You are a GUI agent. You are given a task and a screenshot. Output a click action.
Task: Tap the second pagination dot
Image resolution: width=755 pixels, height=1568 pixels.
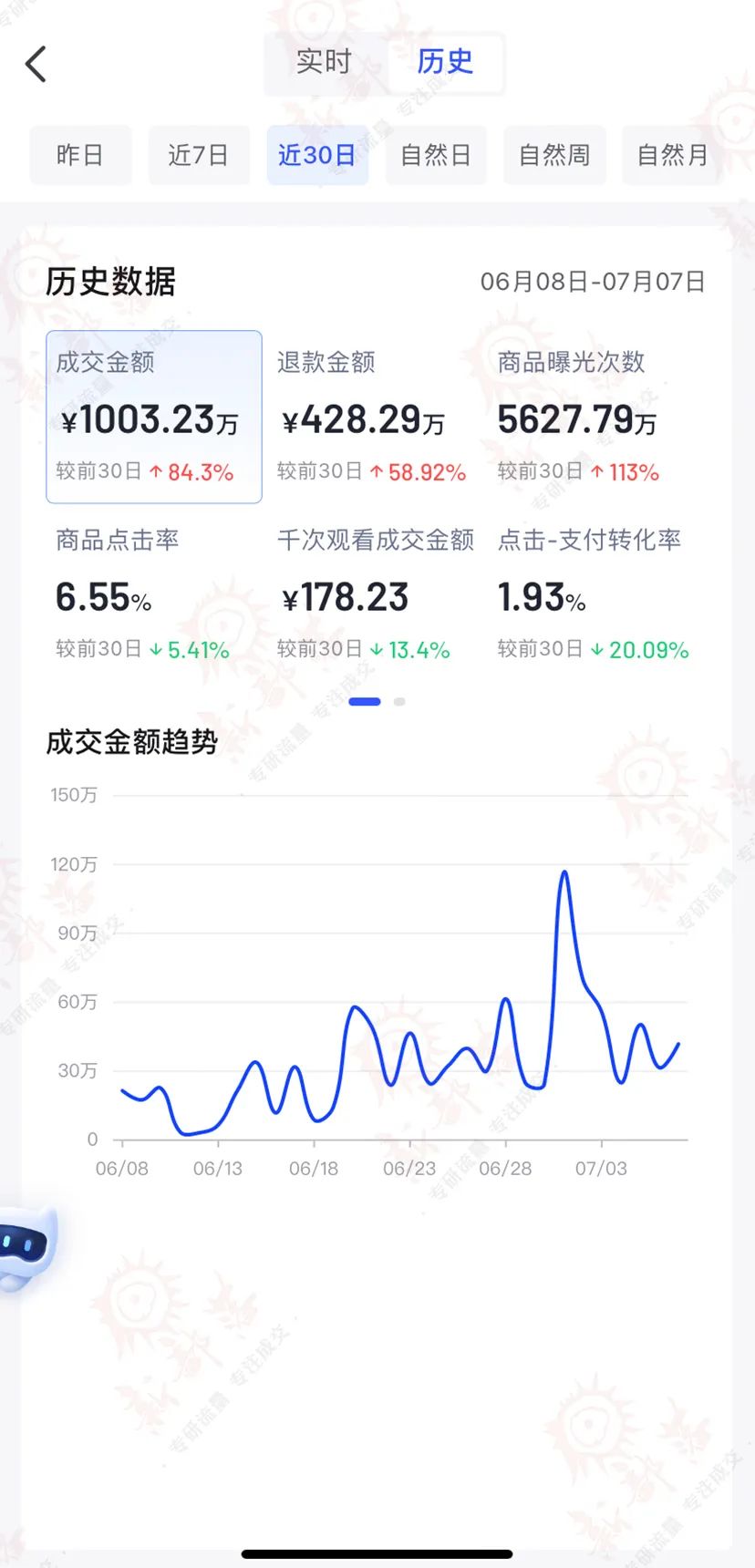398,701
